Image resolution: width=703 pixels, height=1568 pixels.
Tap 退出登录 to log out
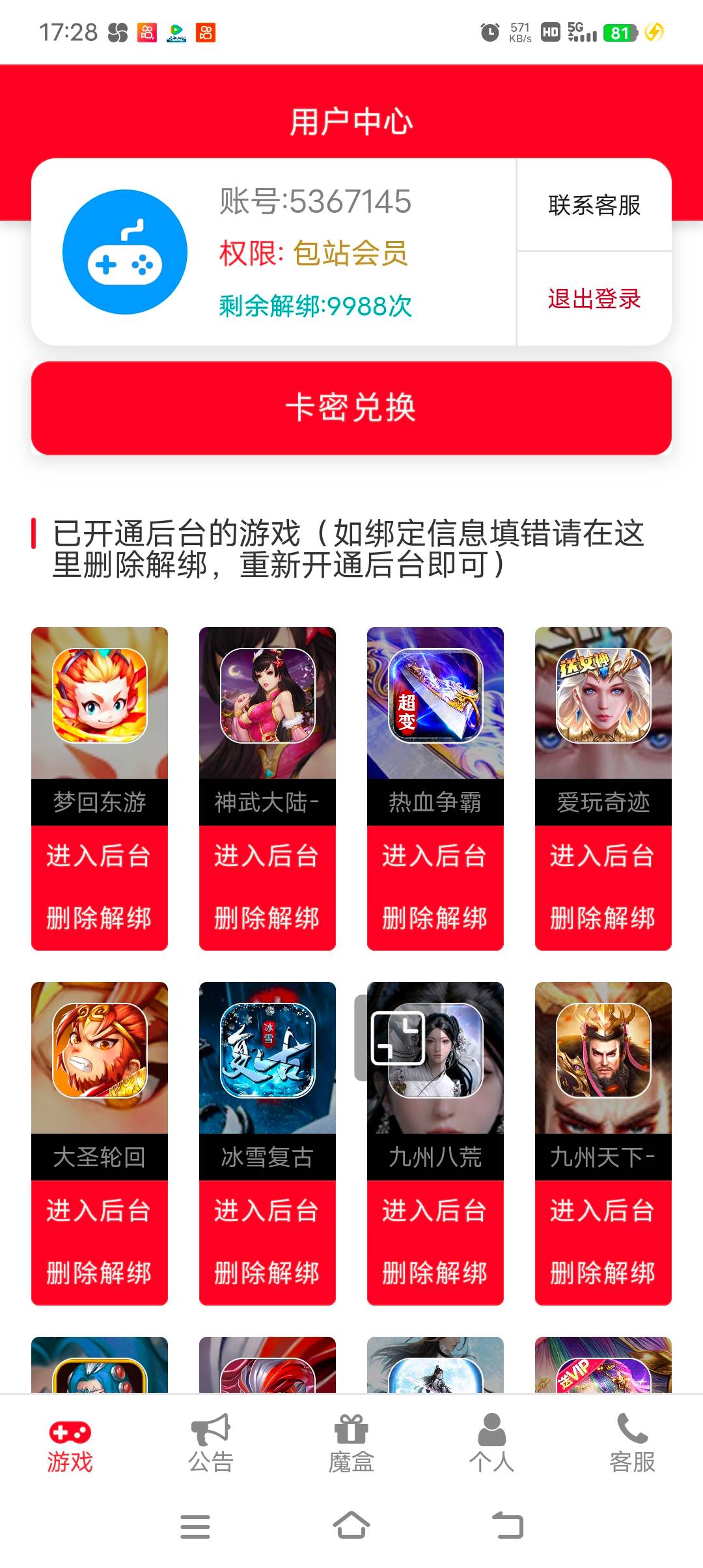click(594, 299)
